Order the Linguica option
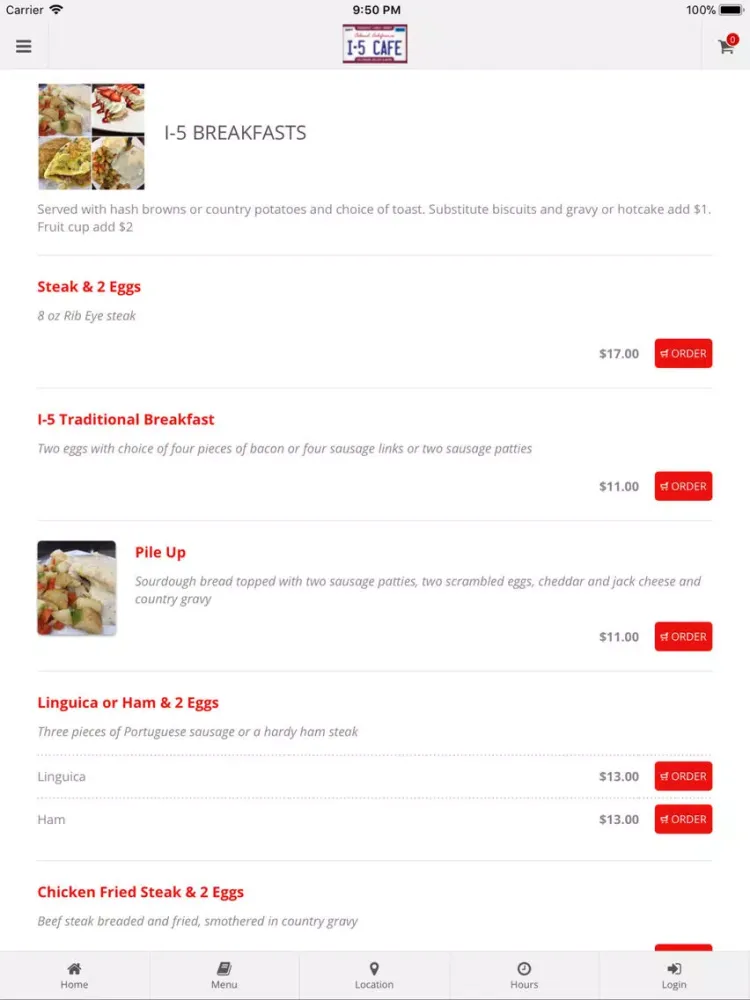 [683, 776]
